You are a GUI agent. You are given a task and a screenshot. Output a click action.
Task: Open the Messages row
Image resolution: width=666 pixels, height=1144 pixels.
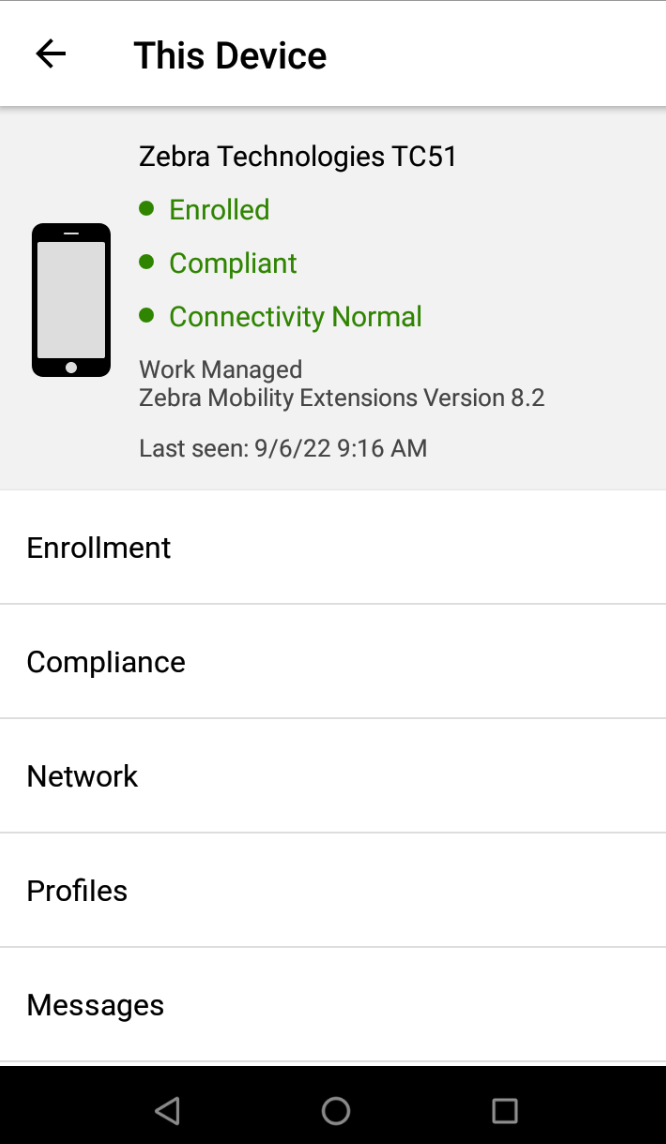tap(333, 1005)
